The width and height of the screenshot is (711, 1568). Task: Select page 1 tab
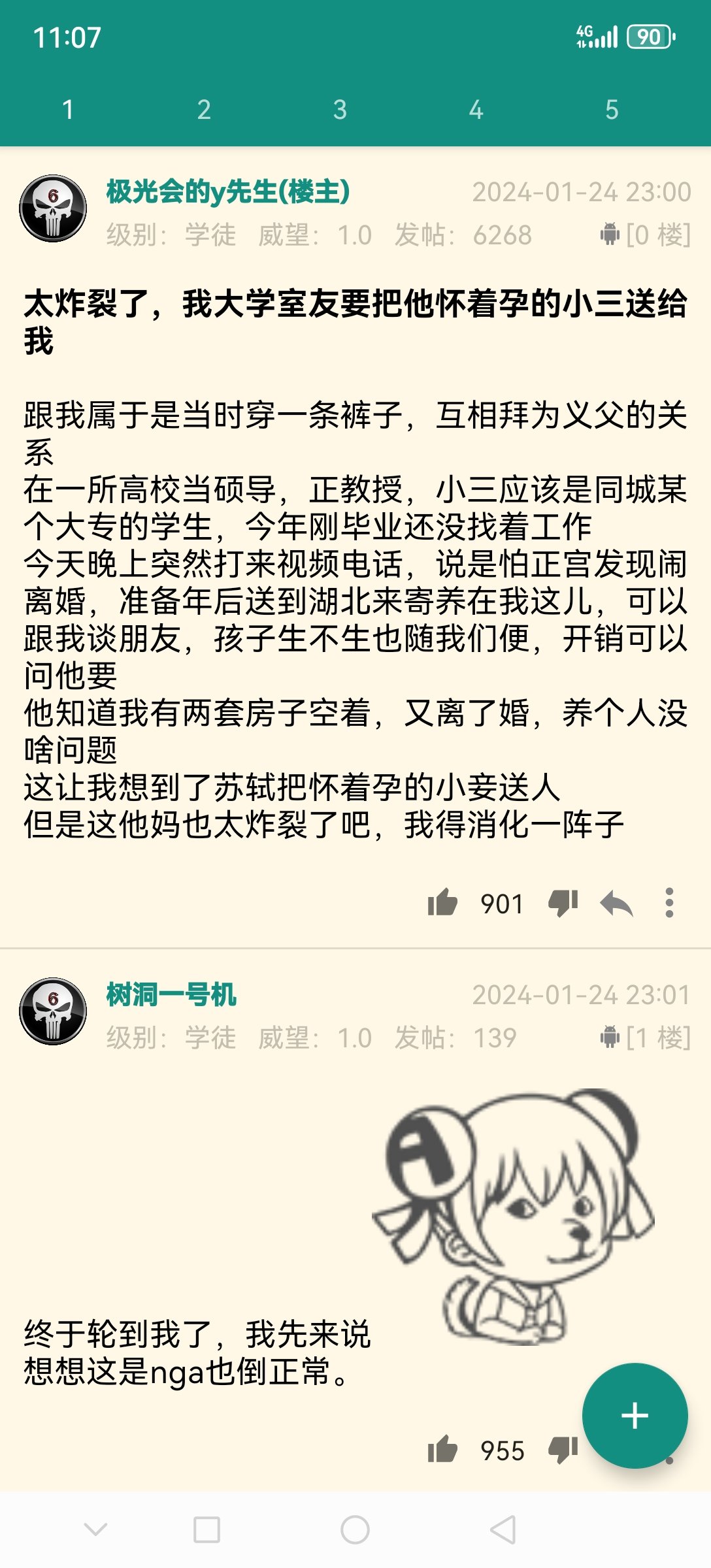pyautogui.click(x=68, y=110)
